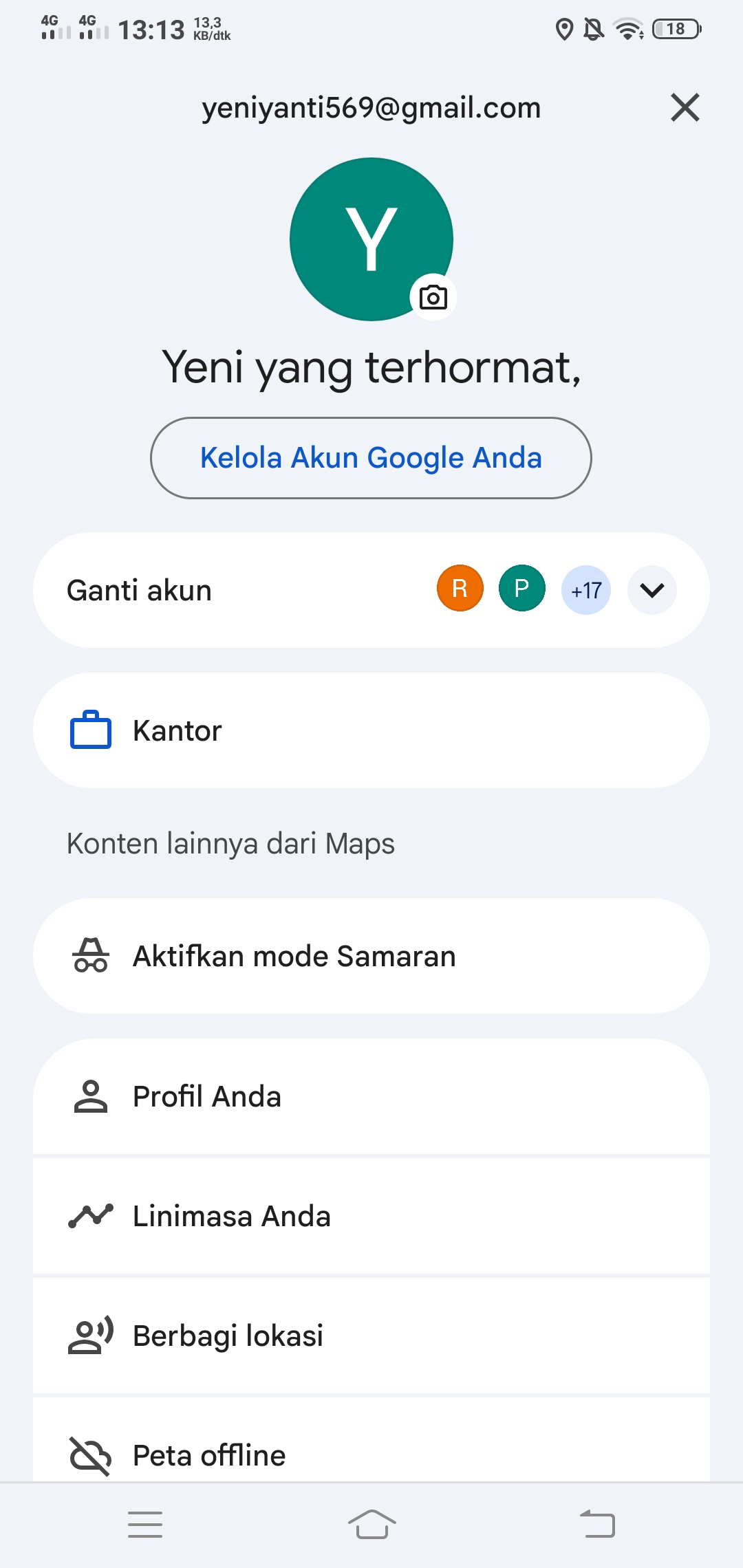The height and width of the screenshot is (1568, 743).
Task: Go to the system home screen
Action: pos(371,1524)
